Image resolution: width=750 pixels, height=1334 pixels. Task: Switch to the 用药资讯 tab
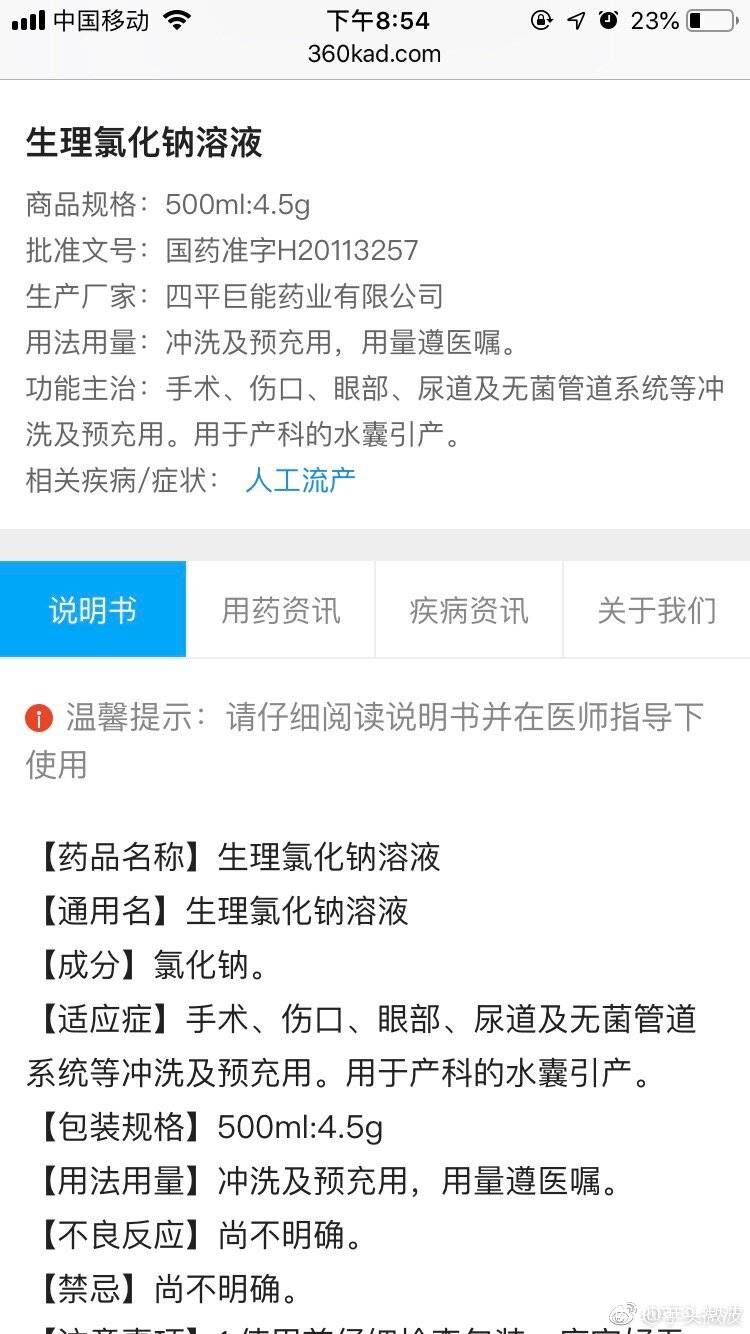point(281,609)
